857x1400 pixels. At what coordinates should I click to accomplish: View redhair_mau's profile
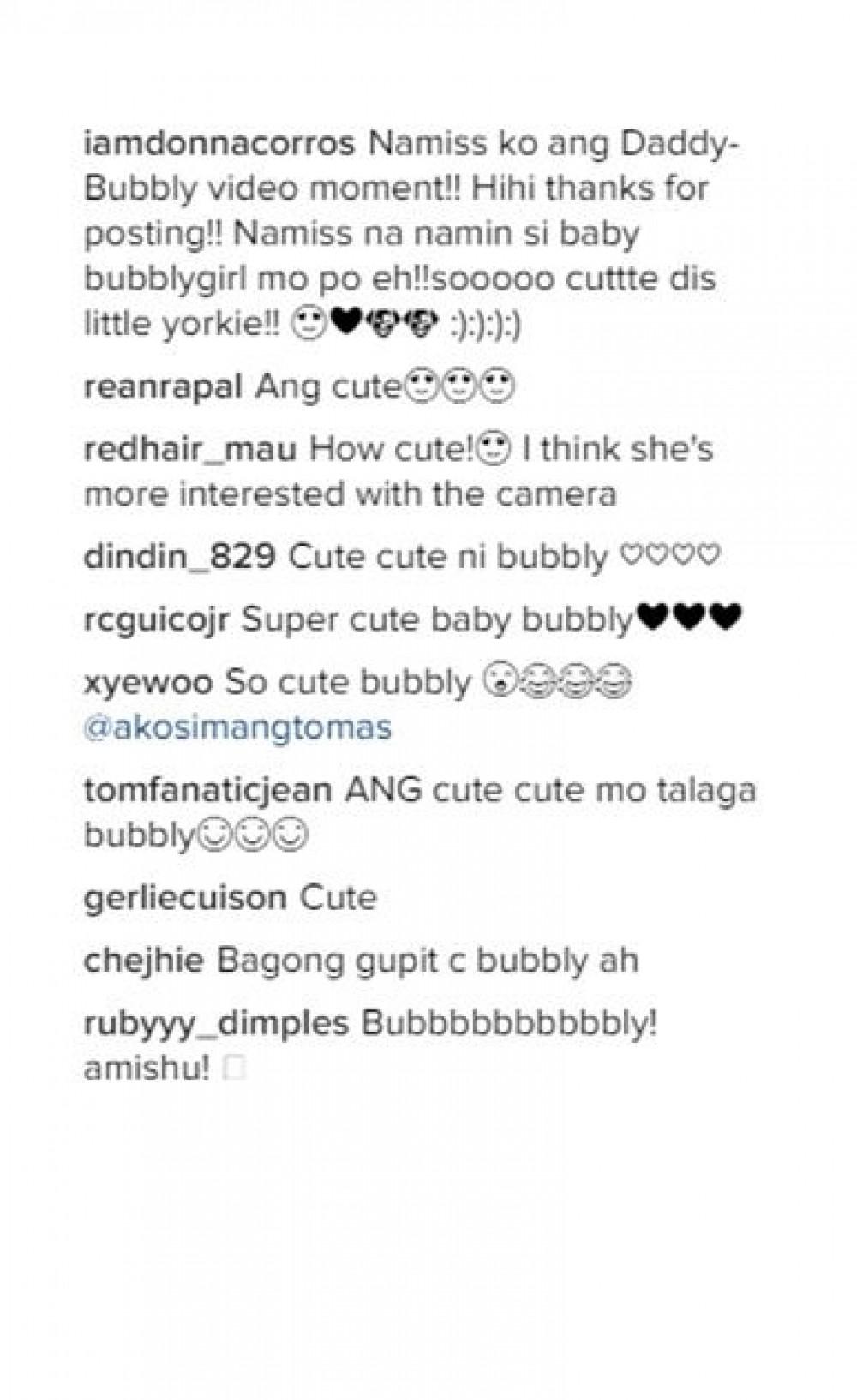[190, 449]
